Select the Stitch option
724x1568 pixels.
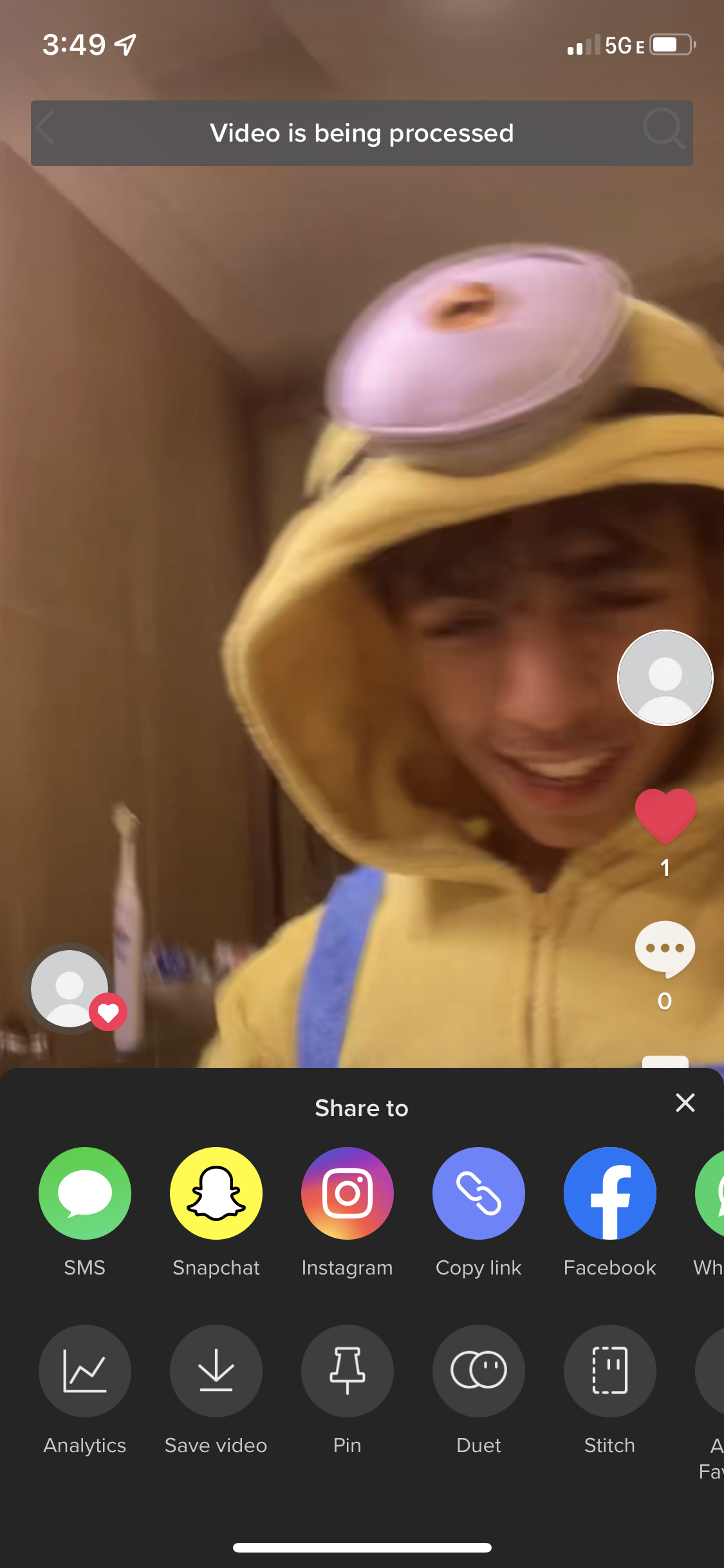pos(610,1371)
